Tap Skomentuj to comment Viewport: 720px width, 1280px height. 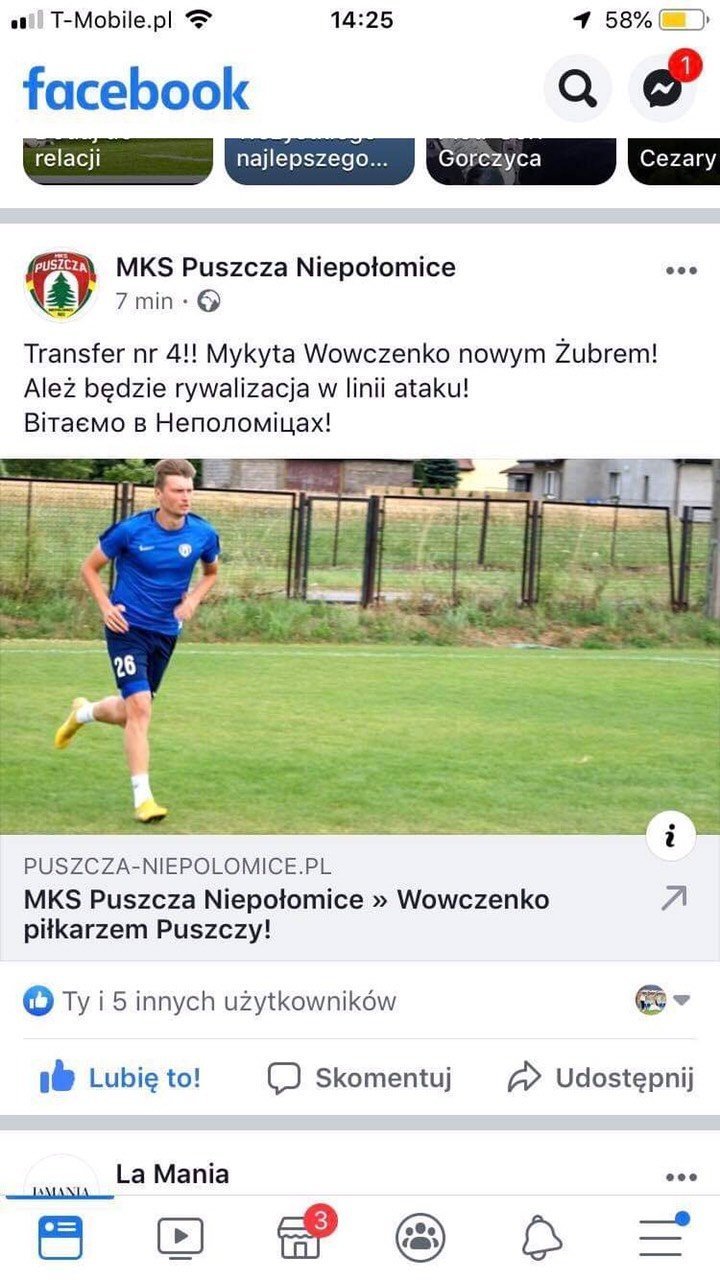tap(360, 1077)
